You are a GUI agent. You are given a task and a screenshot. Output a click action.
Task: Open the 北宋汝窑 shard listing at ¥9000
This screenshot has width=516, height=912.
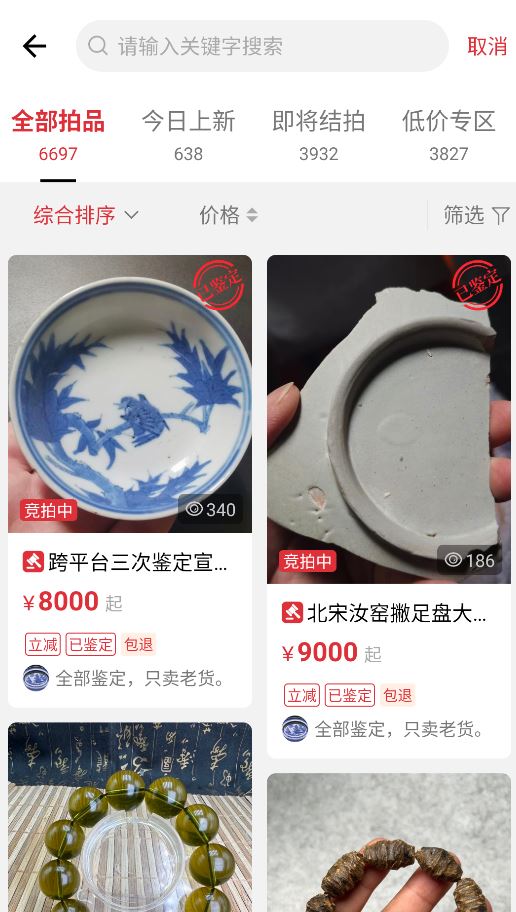(x=389, y=507)
